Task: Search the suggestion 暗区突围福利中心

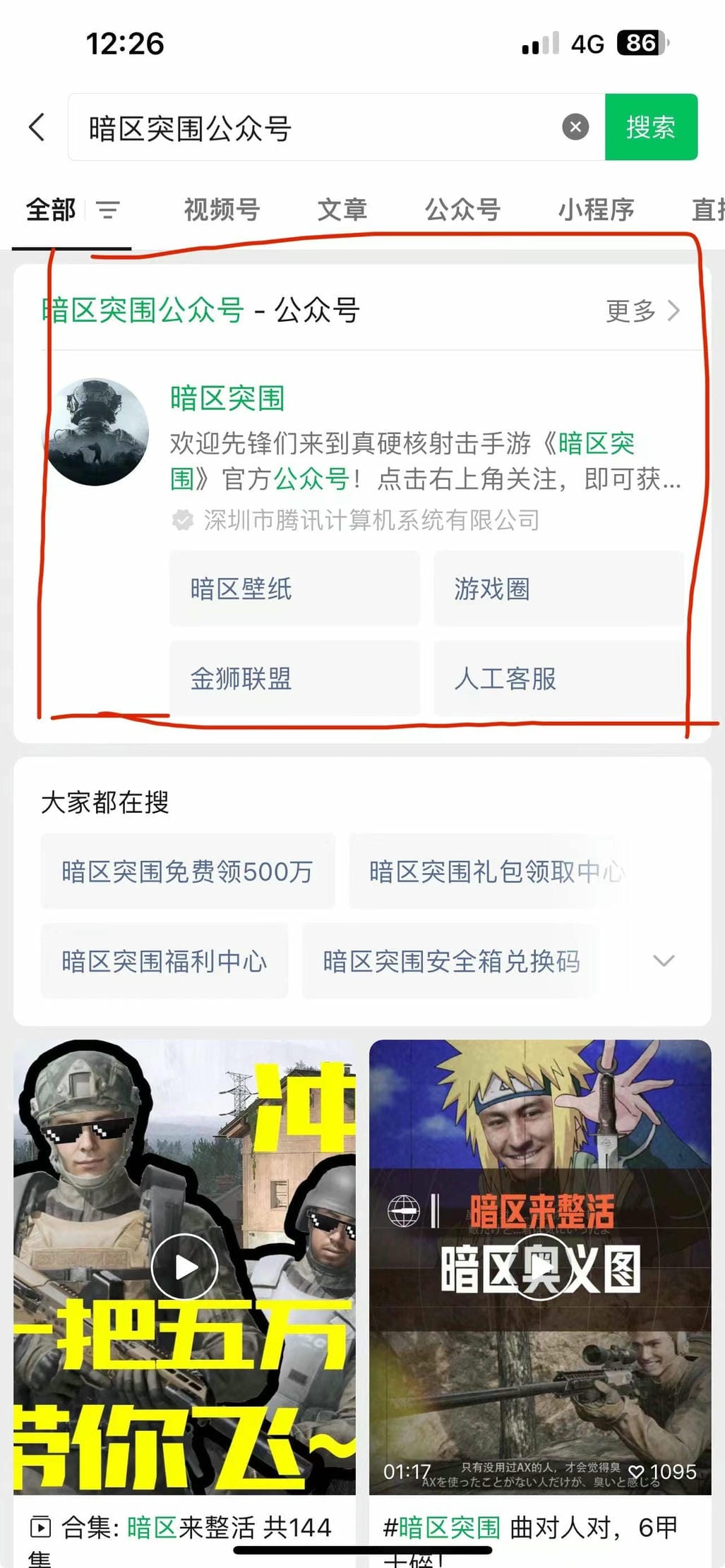Action: 164,961
